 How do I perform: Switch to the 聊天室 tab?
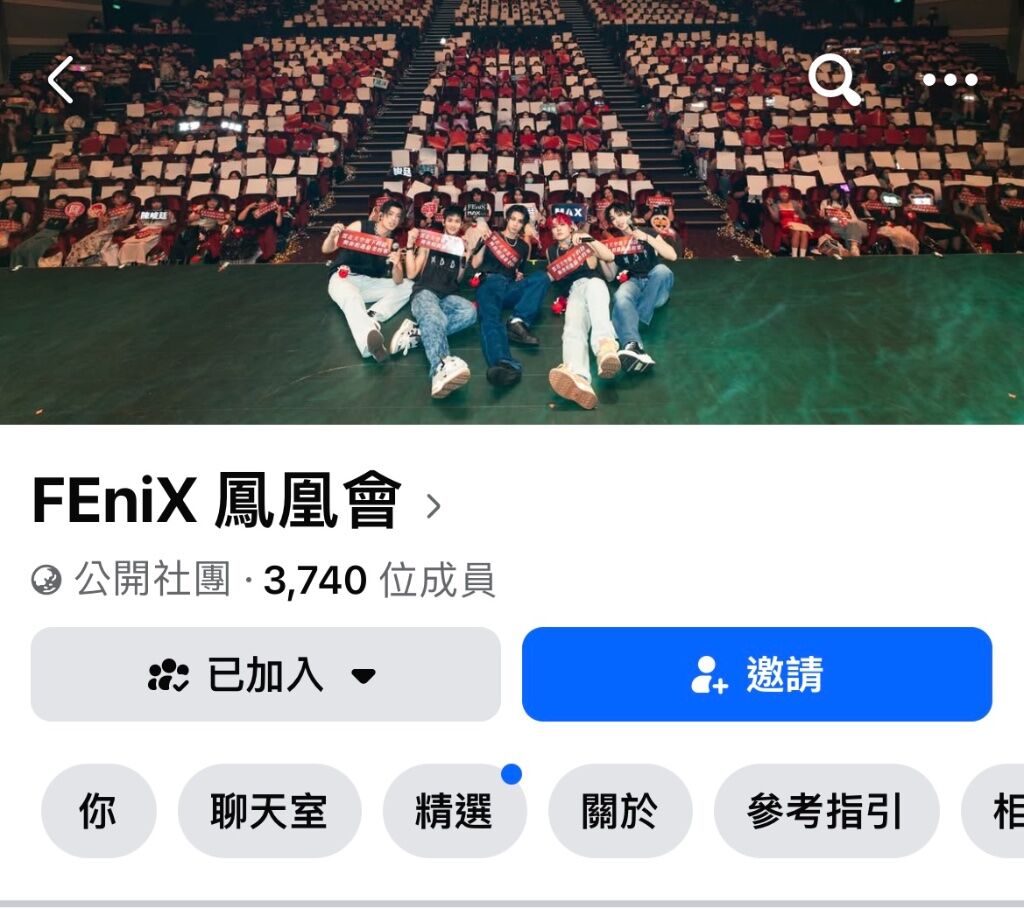tap(269, 811)
